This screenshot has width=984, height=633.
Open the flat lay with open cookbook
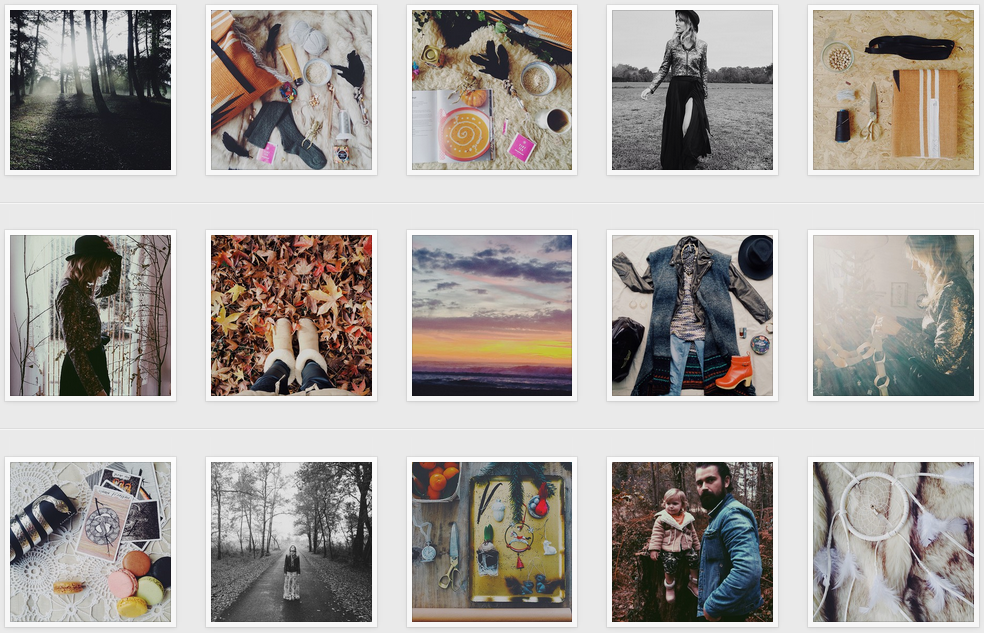coord(492,90)
